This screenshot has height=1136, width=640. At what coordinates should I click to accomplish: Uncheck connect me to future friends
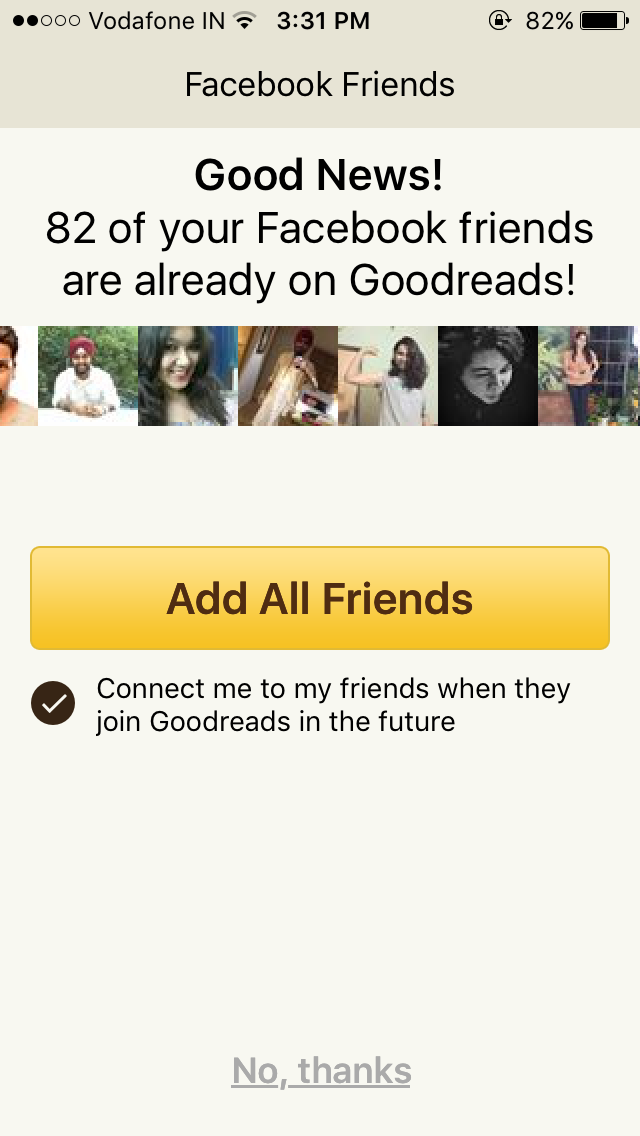click(53, 704)
